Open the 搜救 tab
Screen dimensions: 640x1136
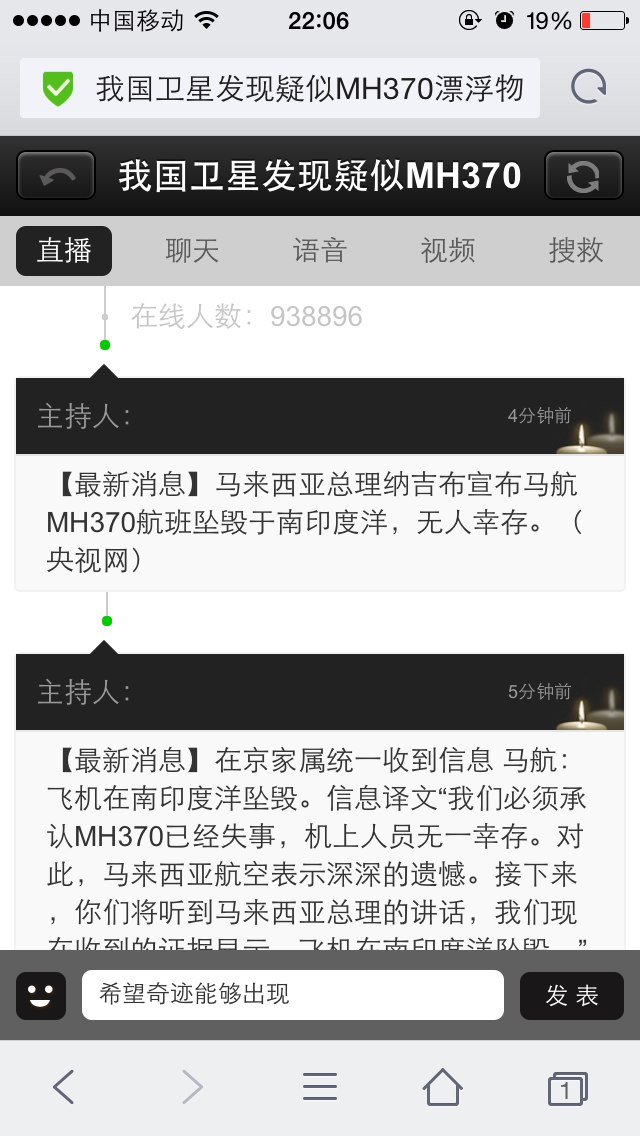[x=575, y=251]
